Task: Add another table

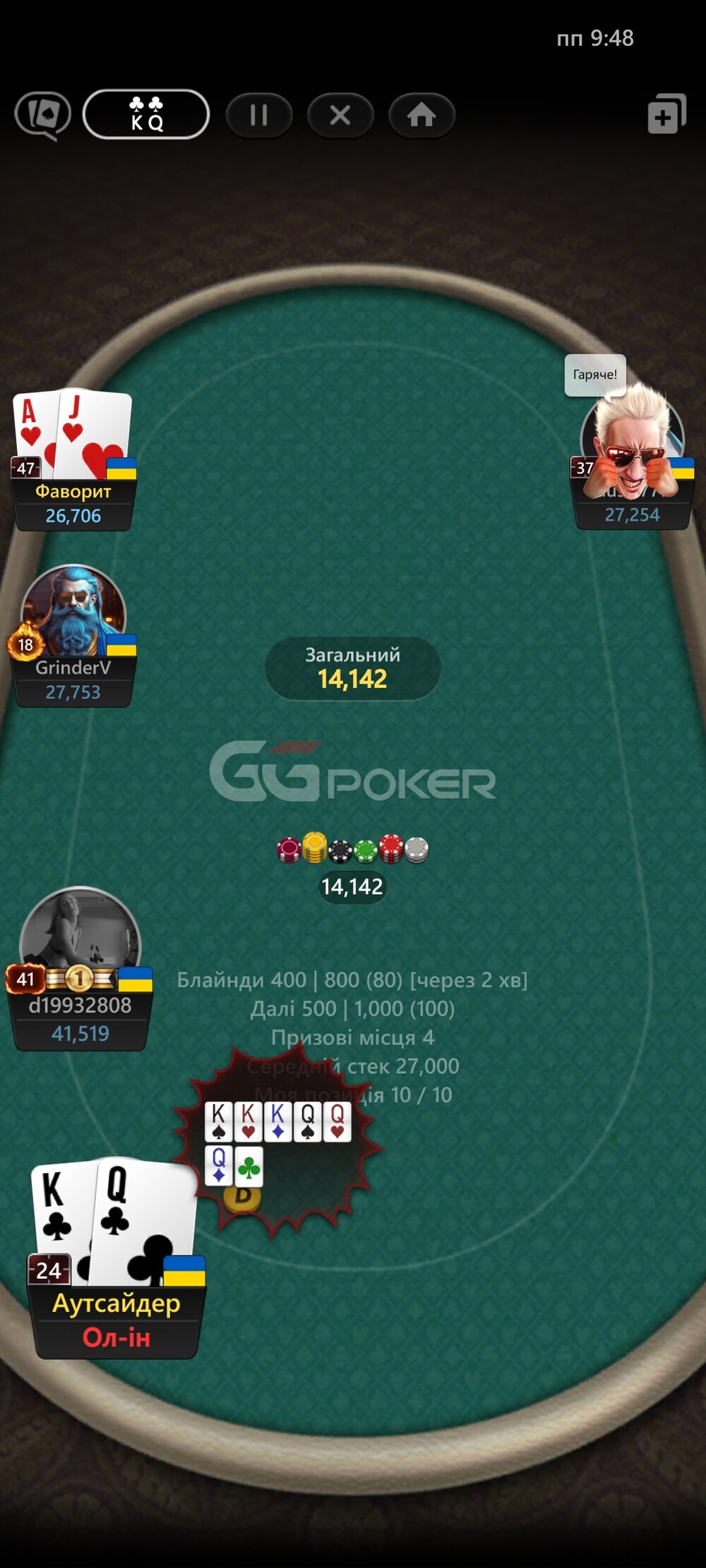Action: (666, 114)
